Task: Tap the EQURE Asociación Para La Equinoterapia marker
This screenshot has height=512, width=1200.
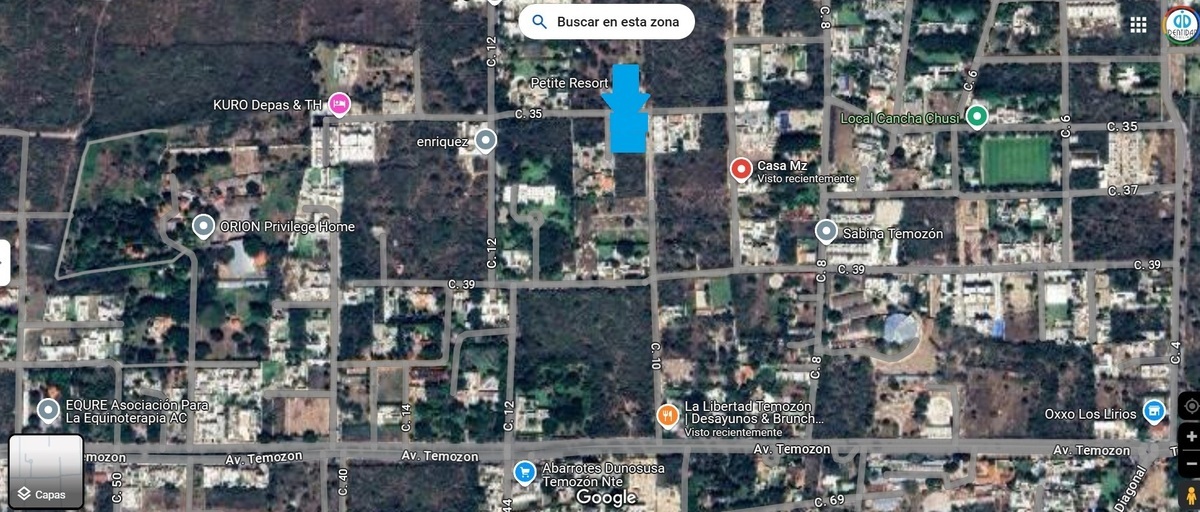Action: (x=48, y=410)
